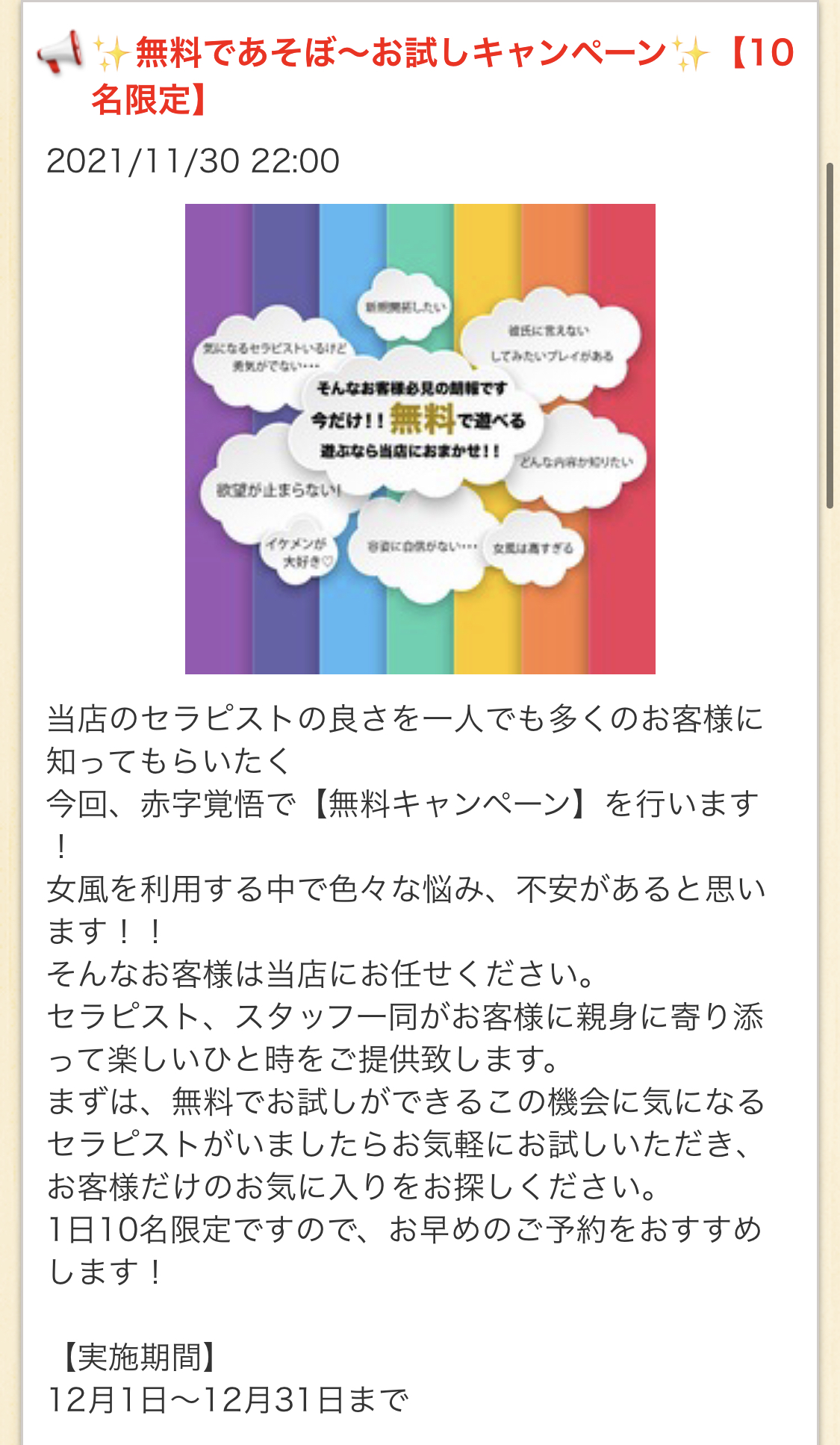
Task: Open the rainbow campaign banner image
Action: (x=420, y=438)
